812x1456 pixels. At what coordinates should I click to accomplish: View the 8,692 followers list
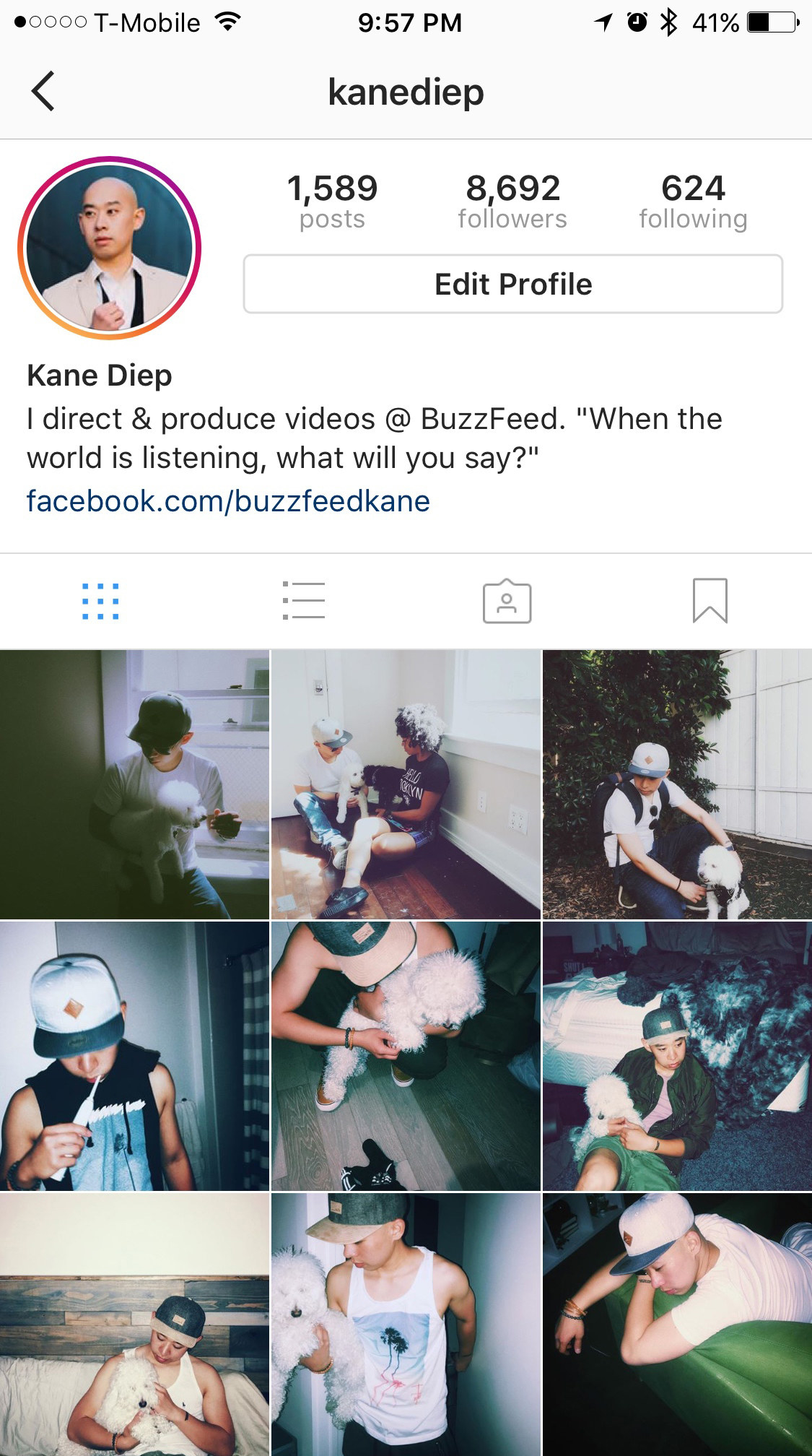[512, 201]
